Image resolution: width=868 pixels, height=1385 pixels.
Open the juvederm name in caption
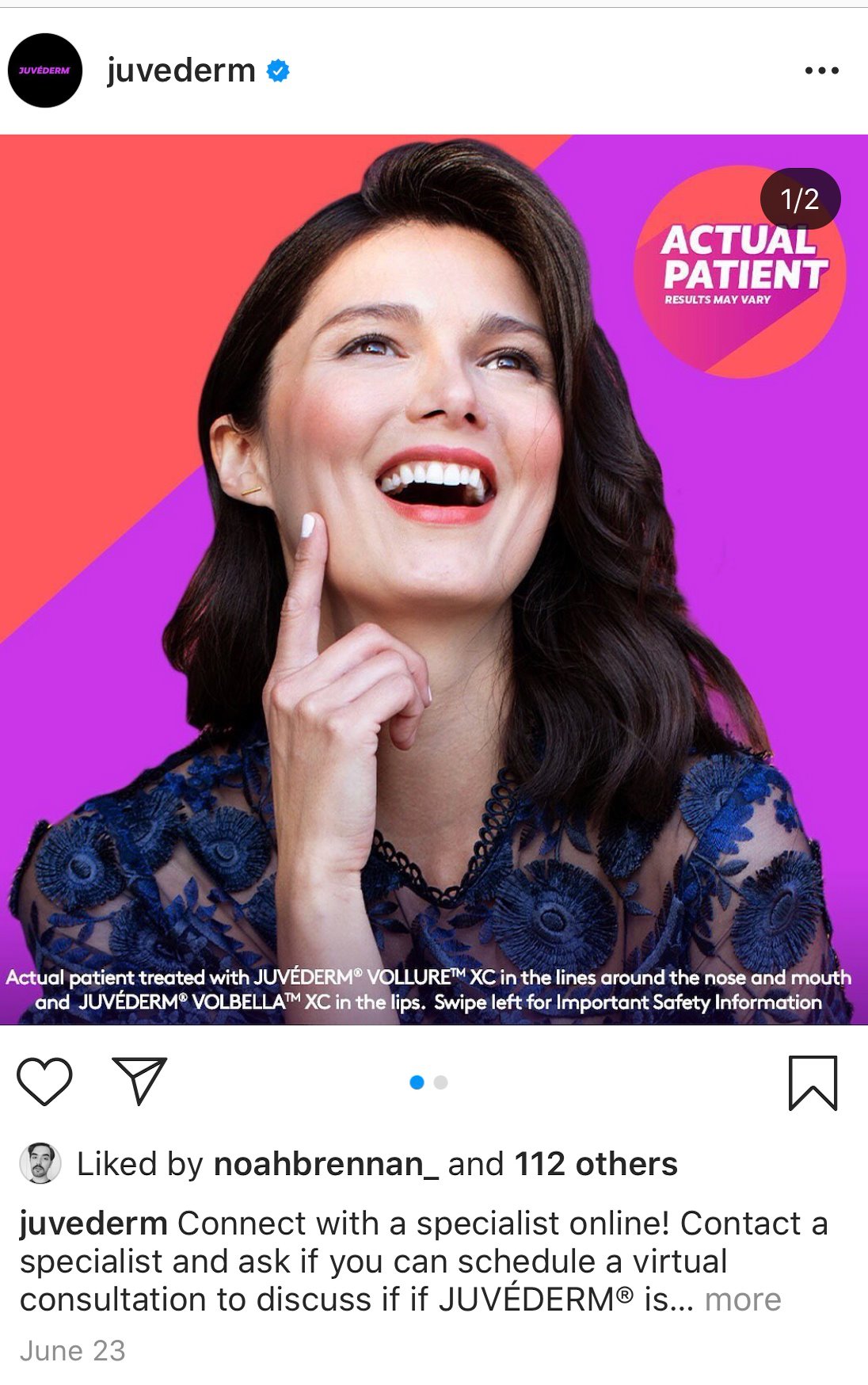coord(93,1223)
